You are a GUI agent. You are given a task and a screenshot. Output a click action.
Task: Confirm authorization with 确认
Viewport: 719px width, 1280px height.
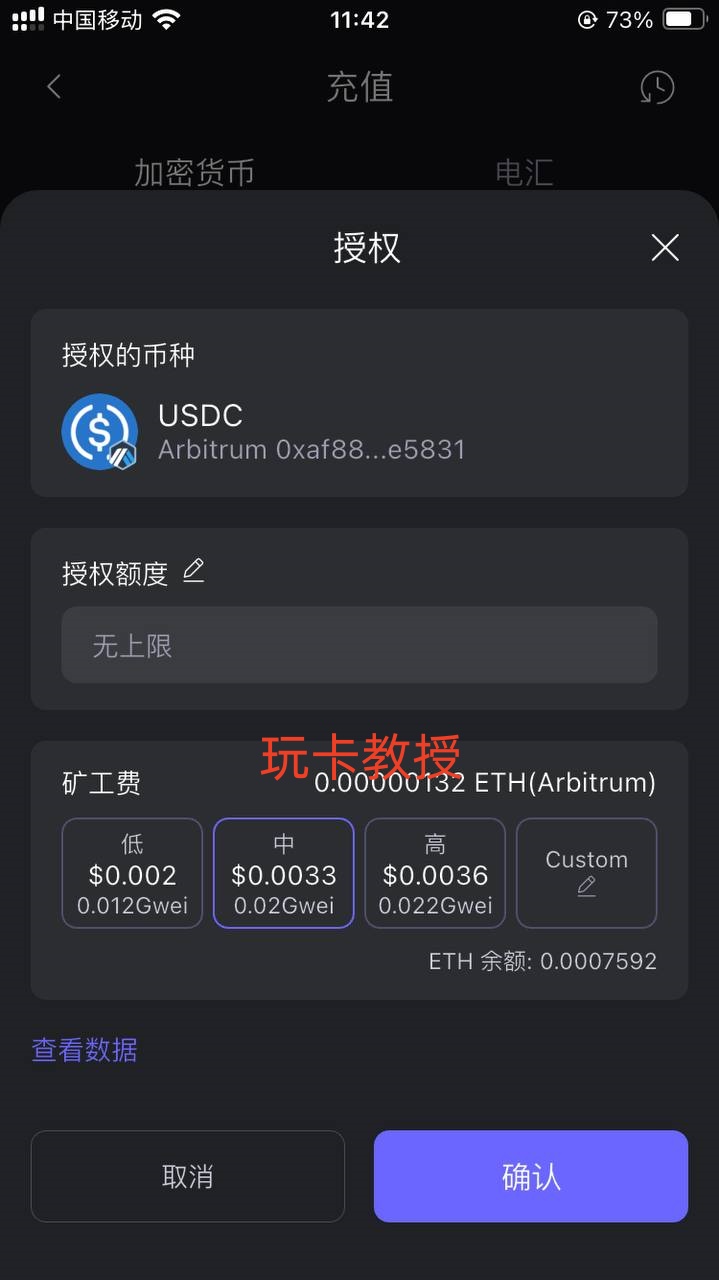coord(531,1176)
